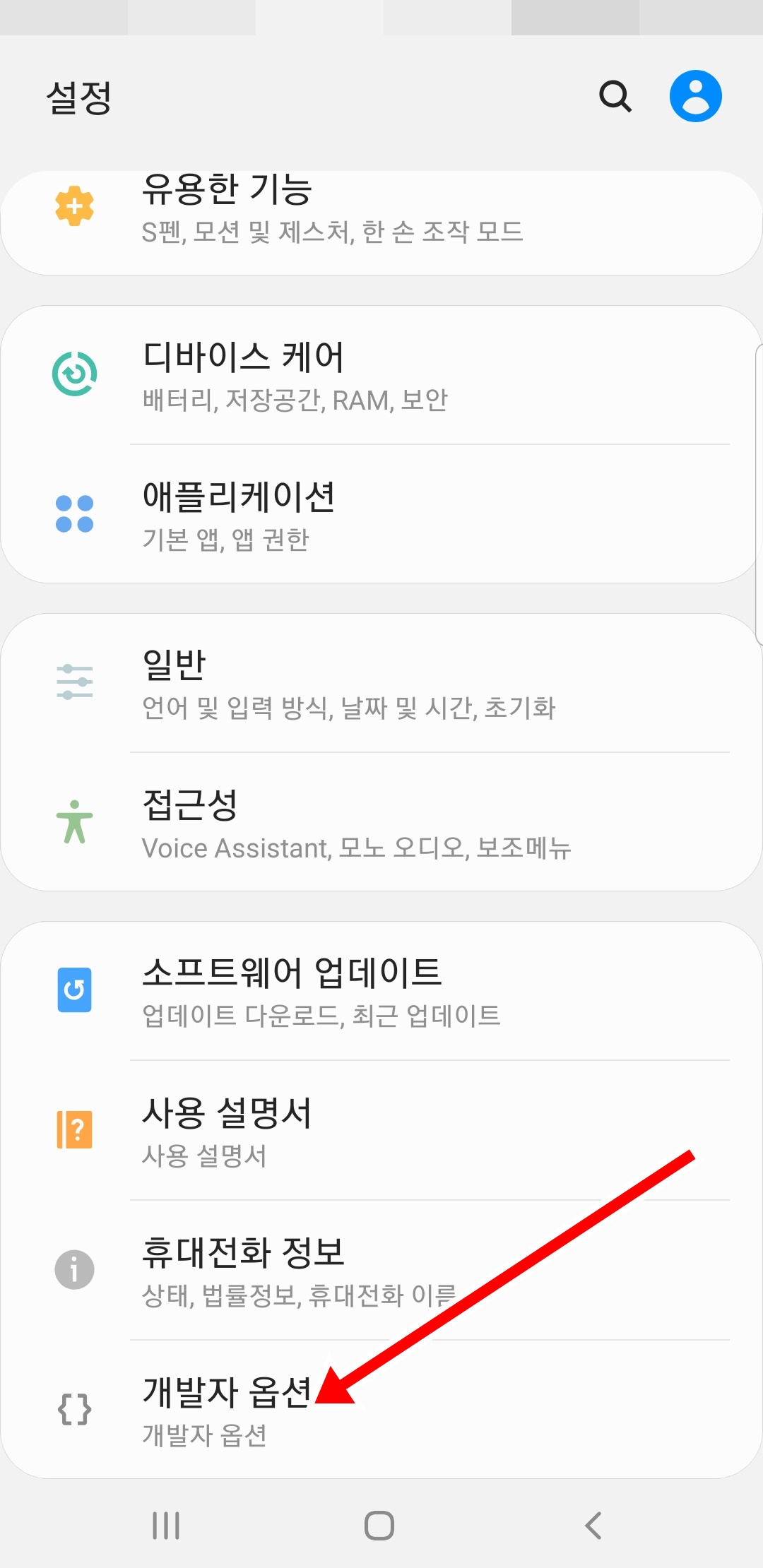Viewport: 763px width, 1568px height.
Task: Open 휴대전화 정보
Action: 381,1270
